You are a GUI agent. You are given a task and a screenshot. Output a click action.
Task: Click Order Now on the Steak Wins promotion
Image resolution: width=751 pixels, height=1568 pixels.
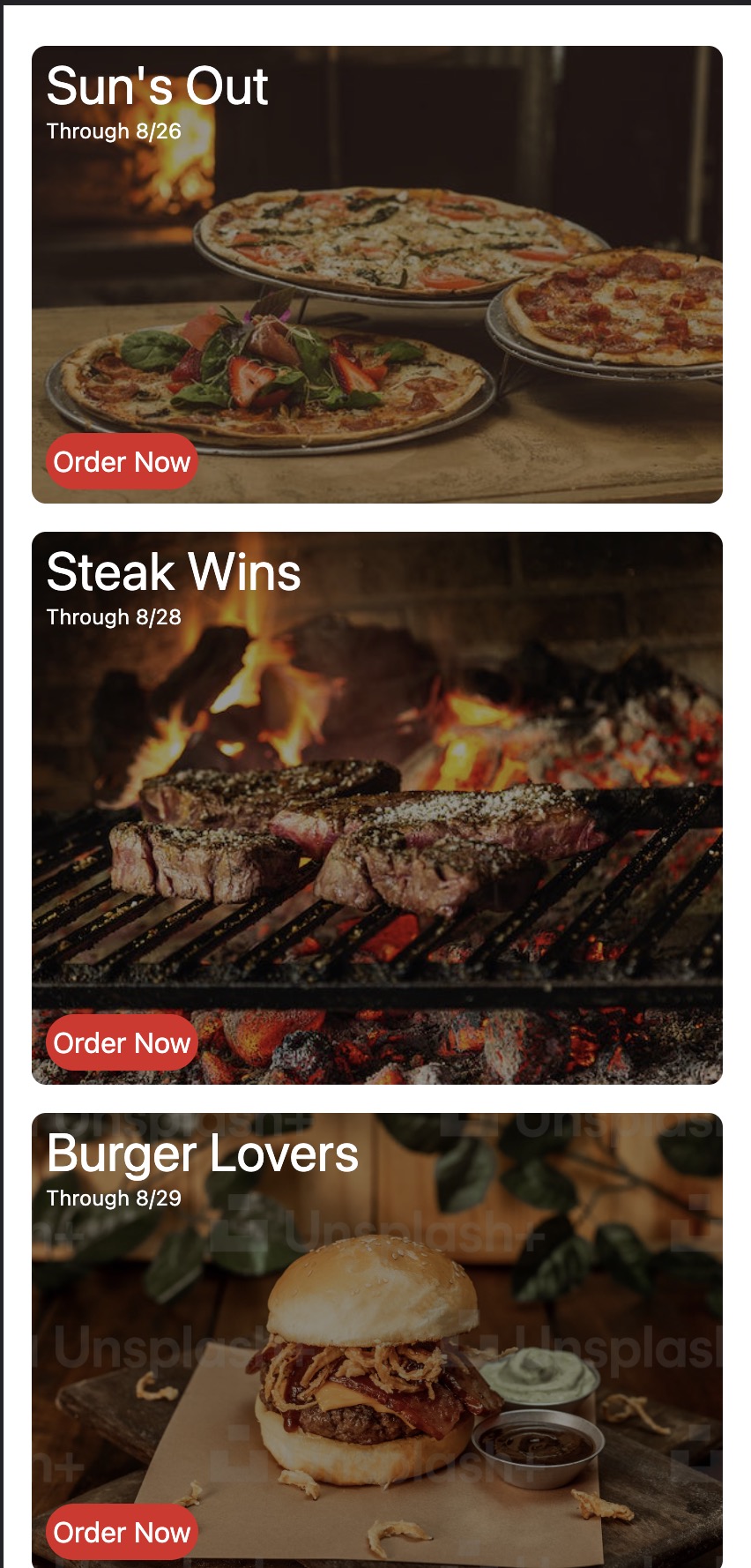pos(121,1042)
